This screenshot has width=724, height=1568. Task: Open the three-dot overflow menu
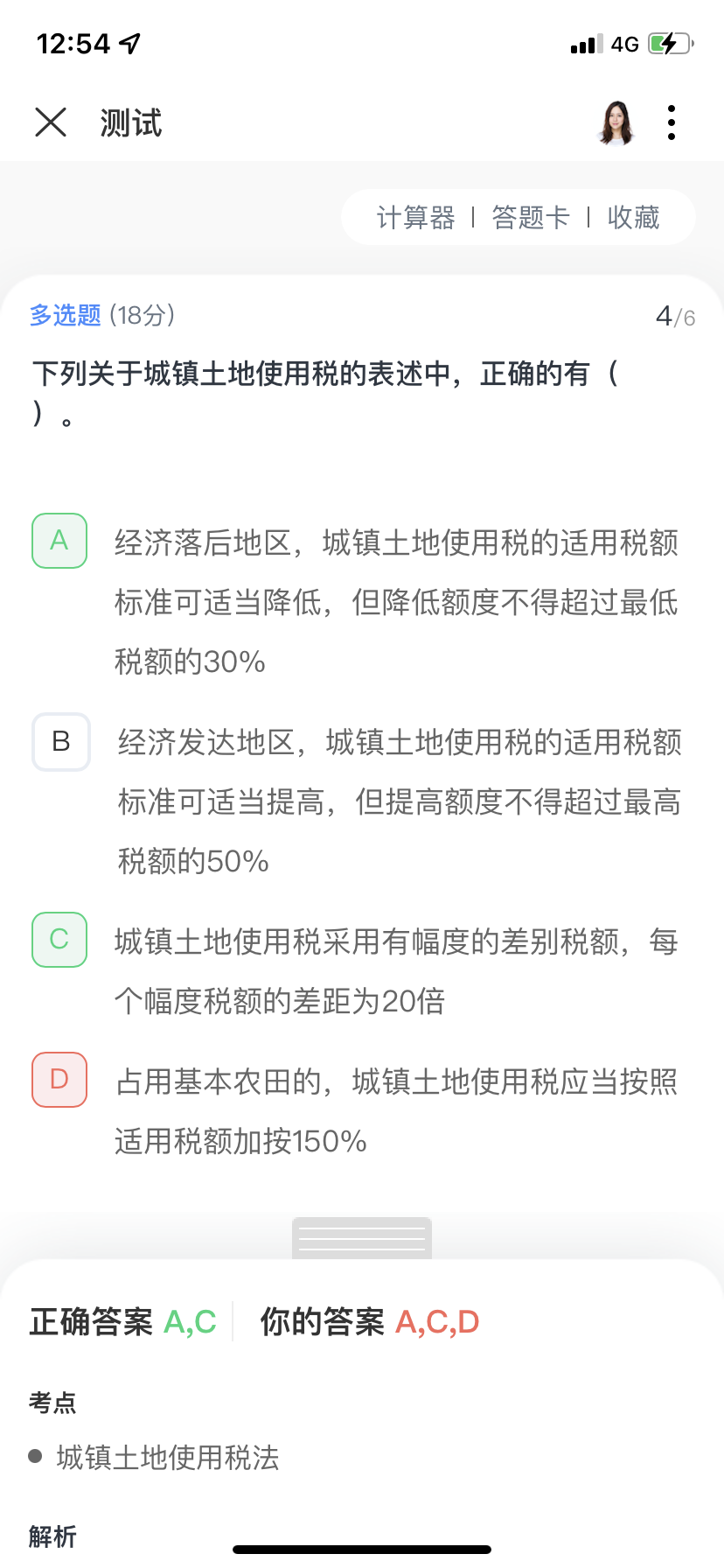tap(672, 122)
